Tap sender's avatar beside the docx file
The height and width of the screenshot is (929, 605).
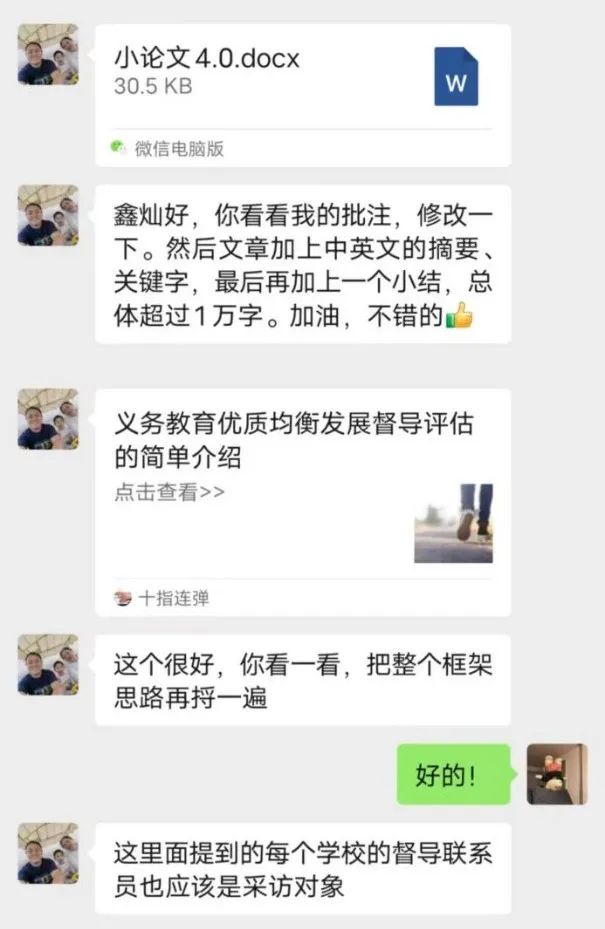click(x=48, y=54)
